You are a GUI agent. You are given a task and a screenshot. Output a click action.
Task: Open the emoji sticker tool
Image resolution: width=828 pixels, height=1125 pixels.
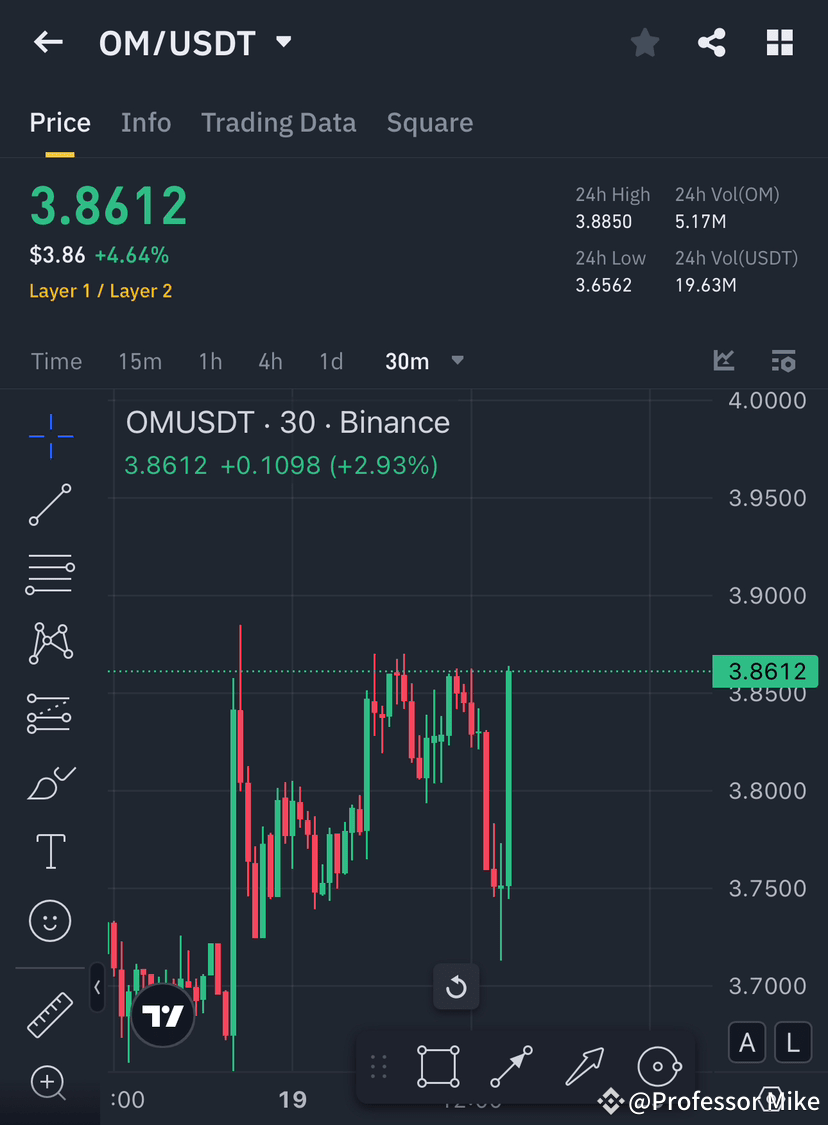(x=50, y=921)
